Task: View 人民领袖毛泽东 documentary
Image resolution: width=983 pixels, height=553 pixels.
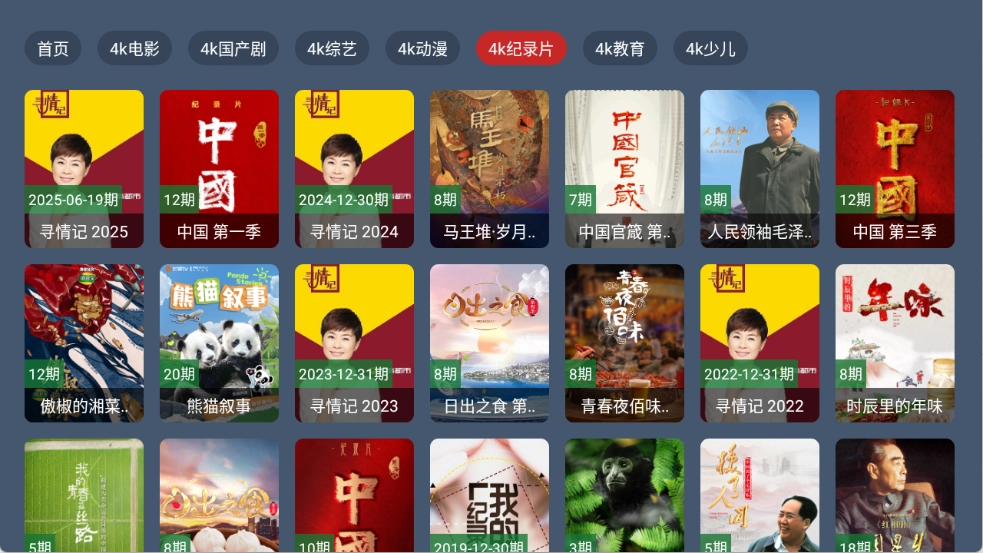Action: point(759,168)
